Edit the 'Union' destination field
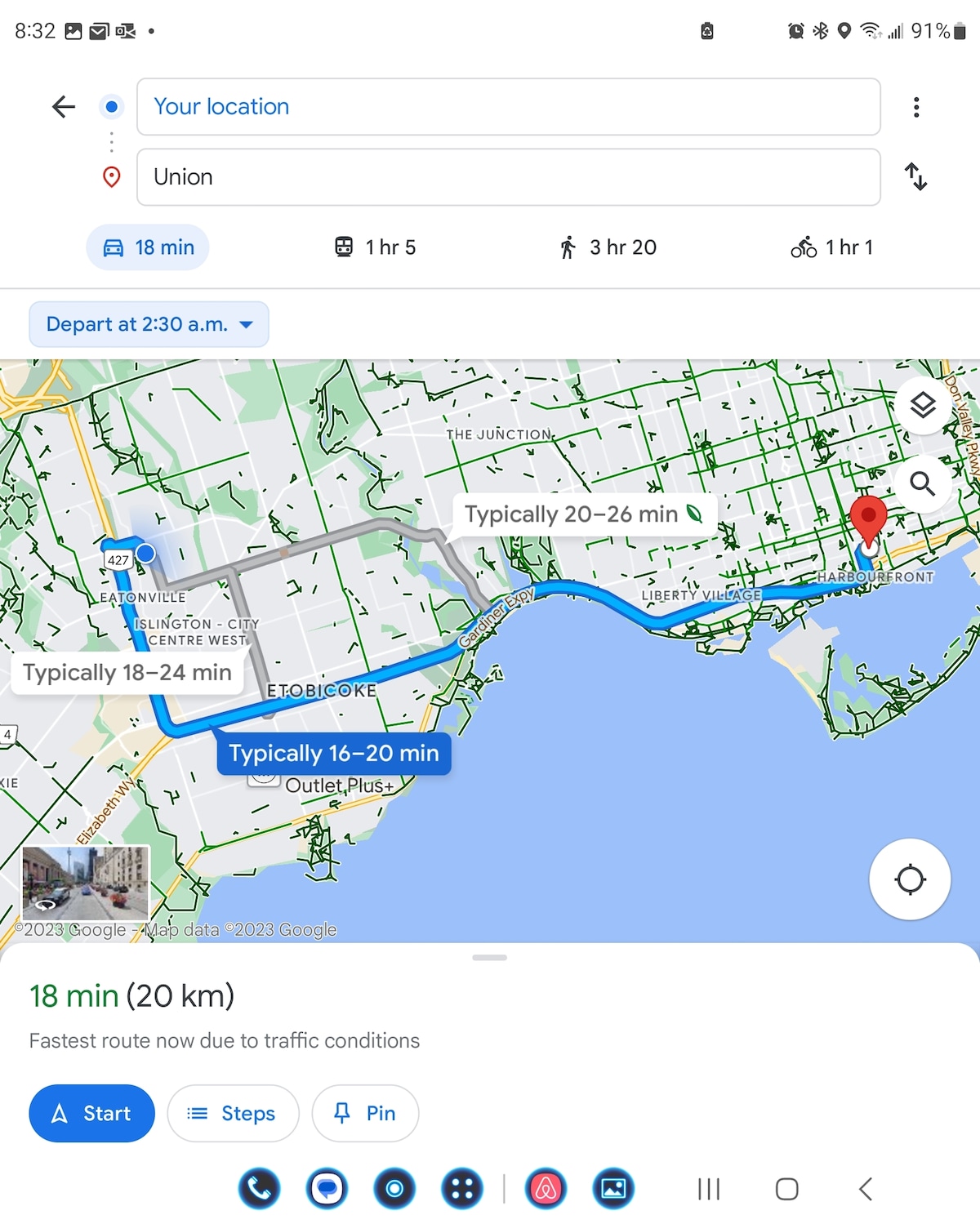980x1224 pixels. [508, 177]
